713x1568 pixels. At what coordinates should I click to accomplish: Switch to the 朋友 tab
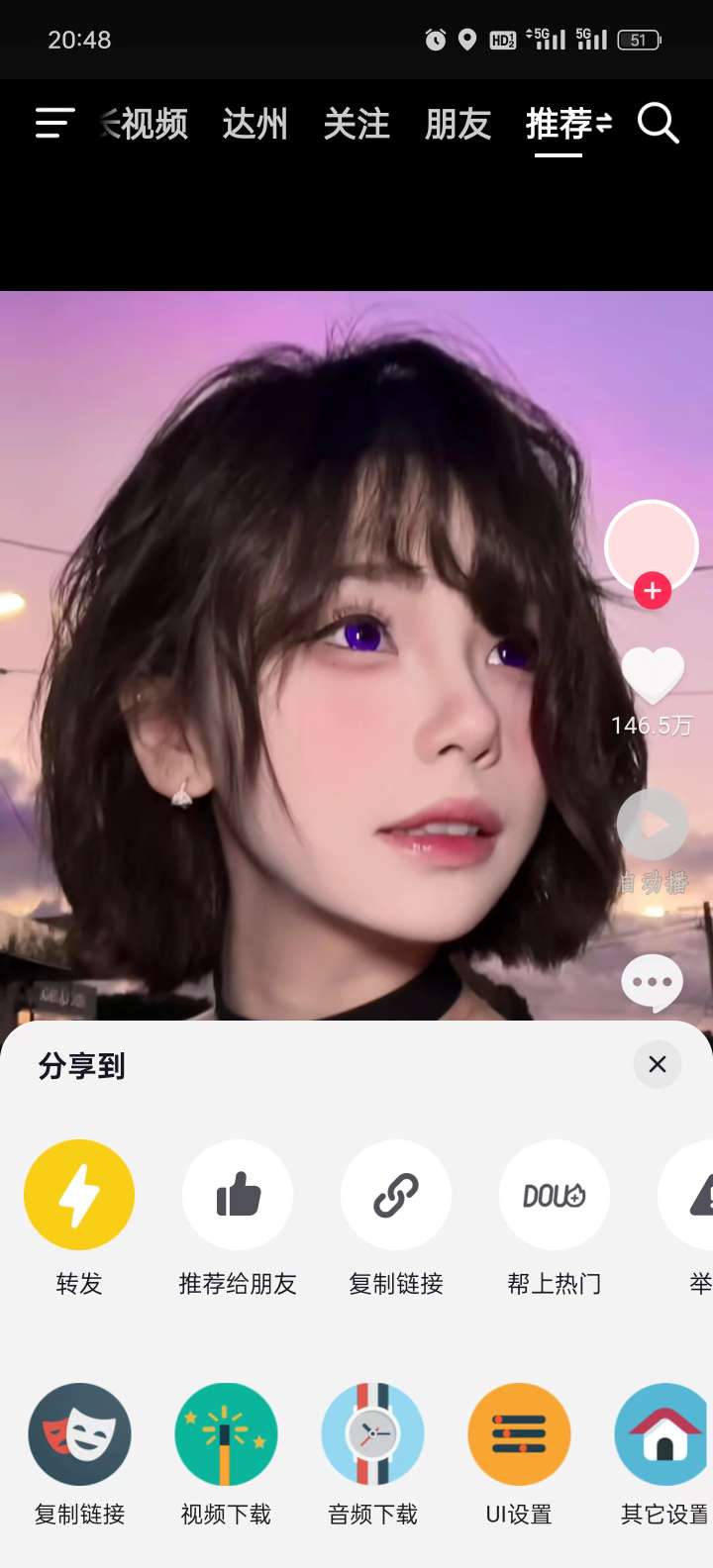pyautogui.click(x=458, y=125)
